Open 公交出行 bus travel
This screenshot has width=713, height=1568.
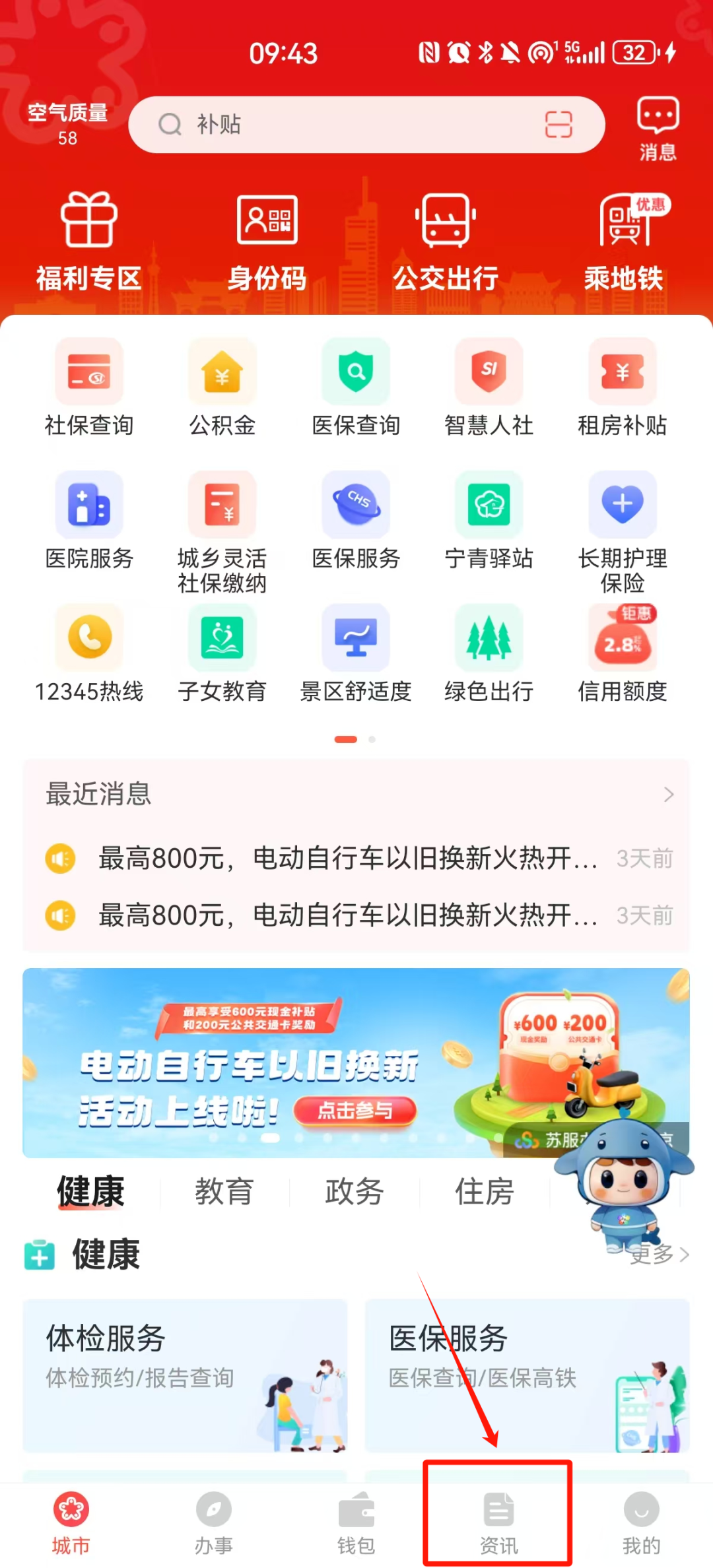[446, 242]
